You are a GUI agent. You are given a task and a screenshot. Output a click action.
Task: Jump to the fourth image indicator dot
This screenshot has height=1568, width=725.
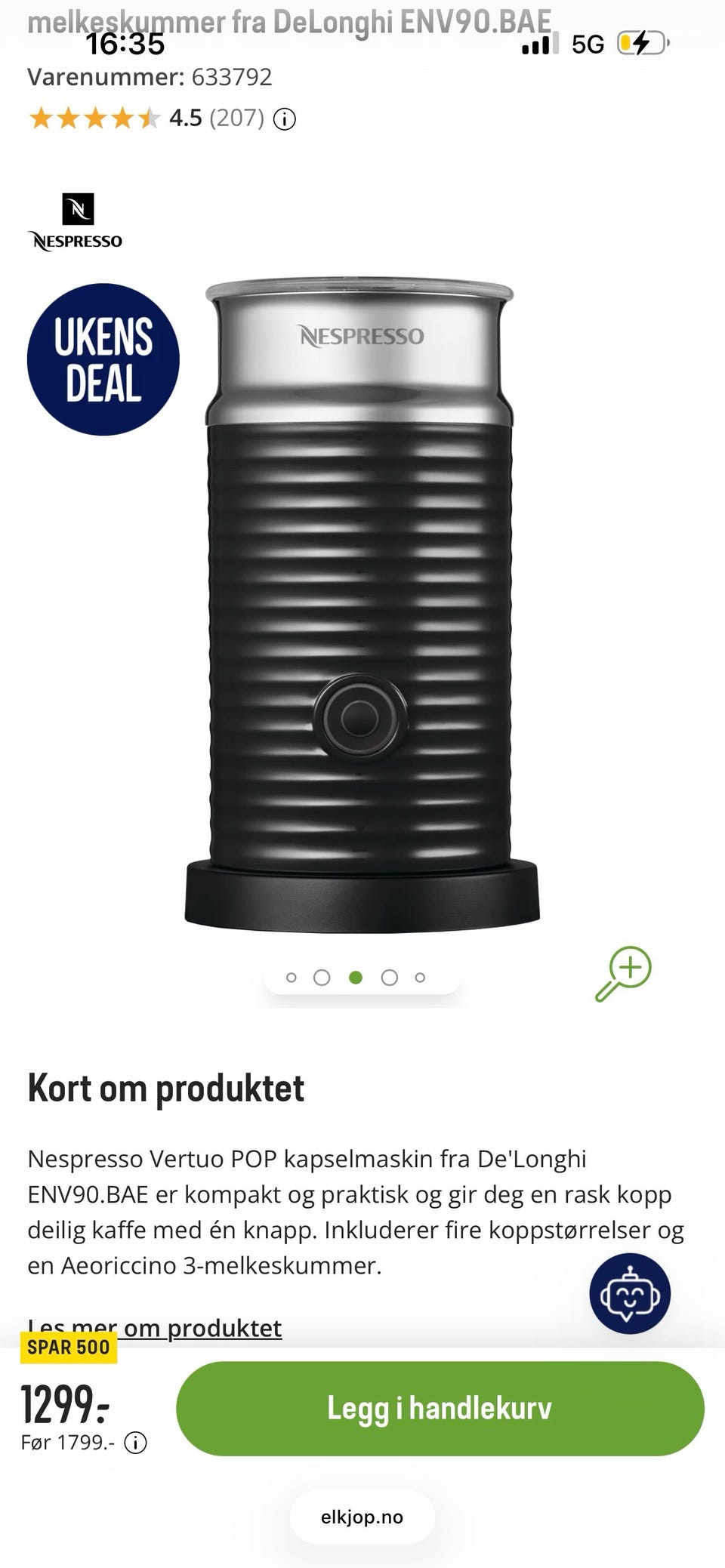[390, 978]
